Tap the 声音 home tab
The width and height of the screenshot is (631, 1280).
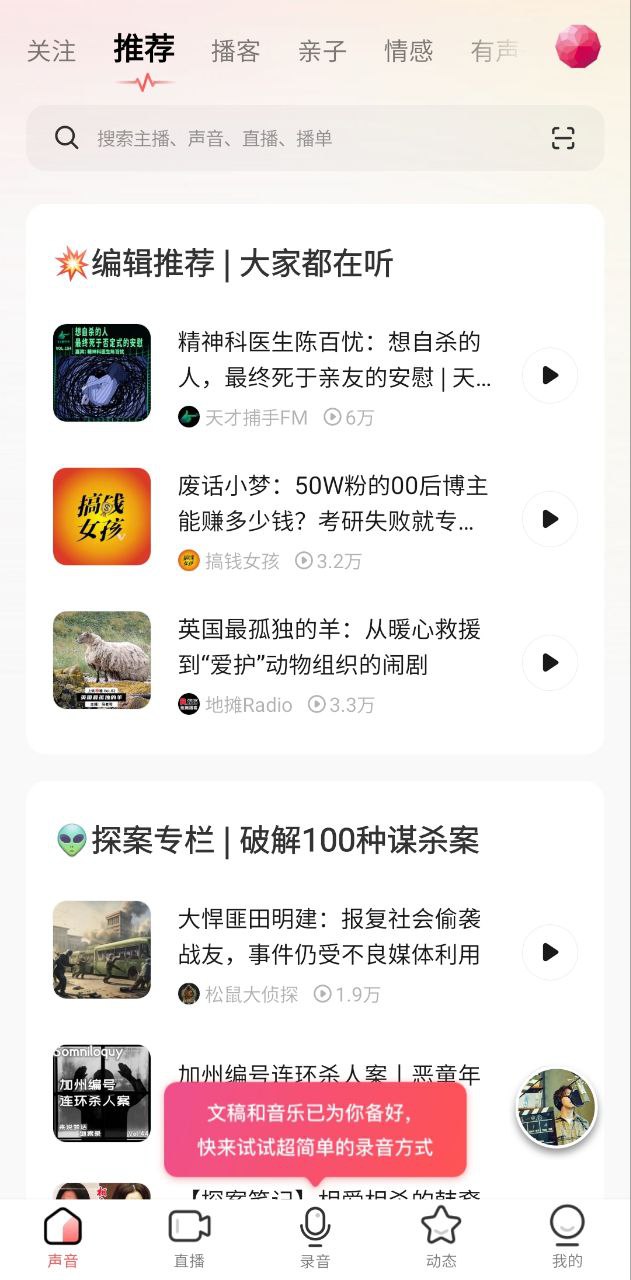tap(63, 1237)
